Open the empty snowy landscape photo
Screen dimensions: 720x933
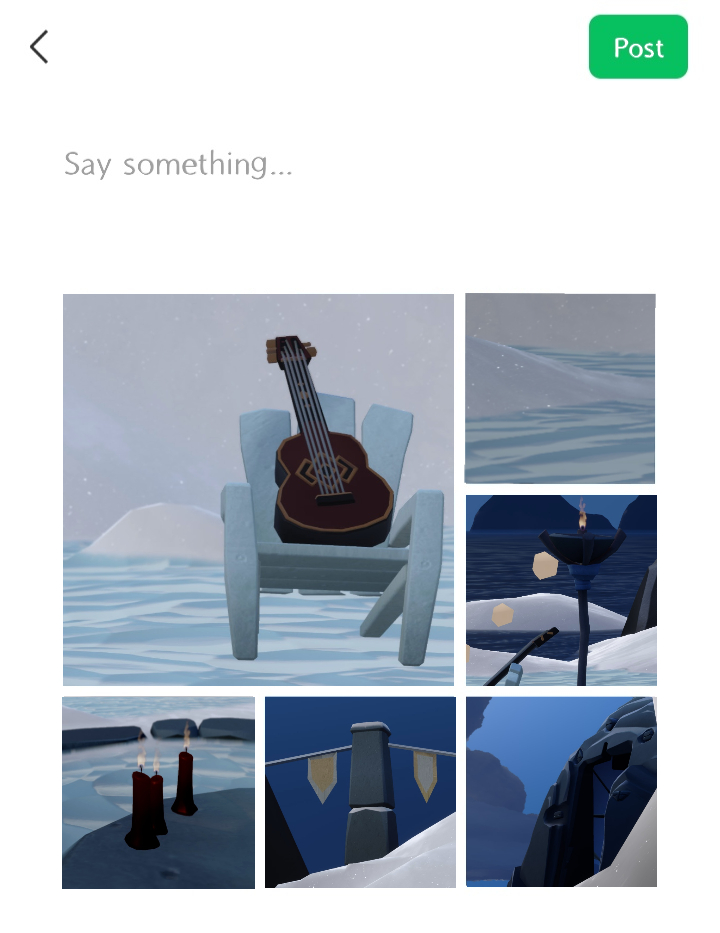point(560,388)
